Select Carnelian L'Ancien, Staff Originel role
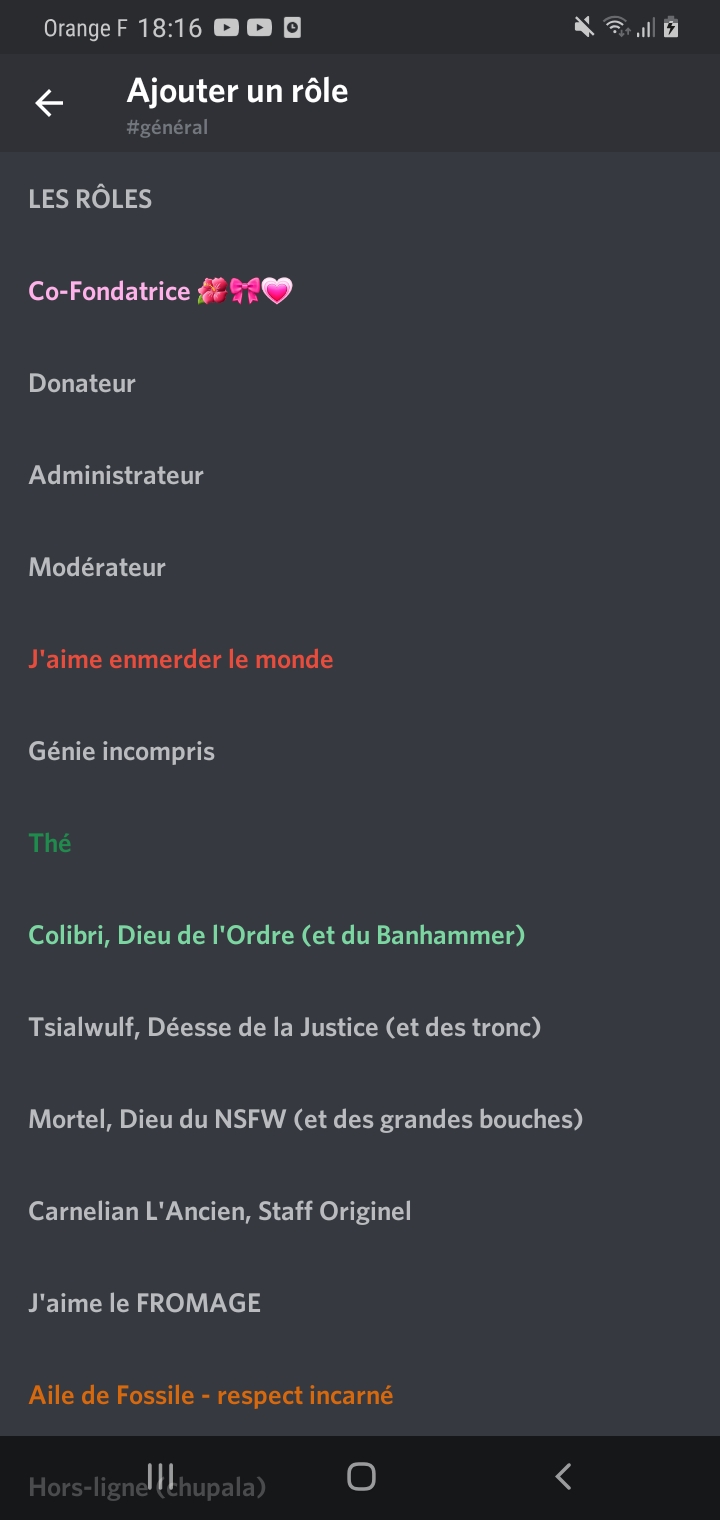The height and width of the screenshot is (1520, 720). click(x=220, y=1211)
